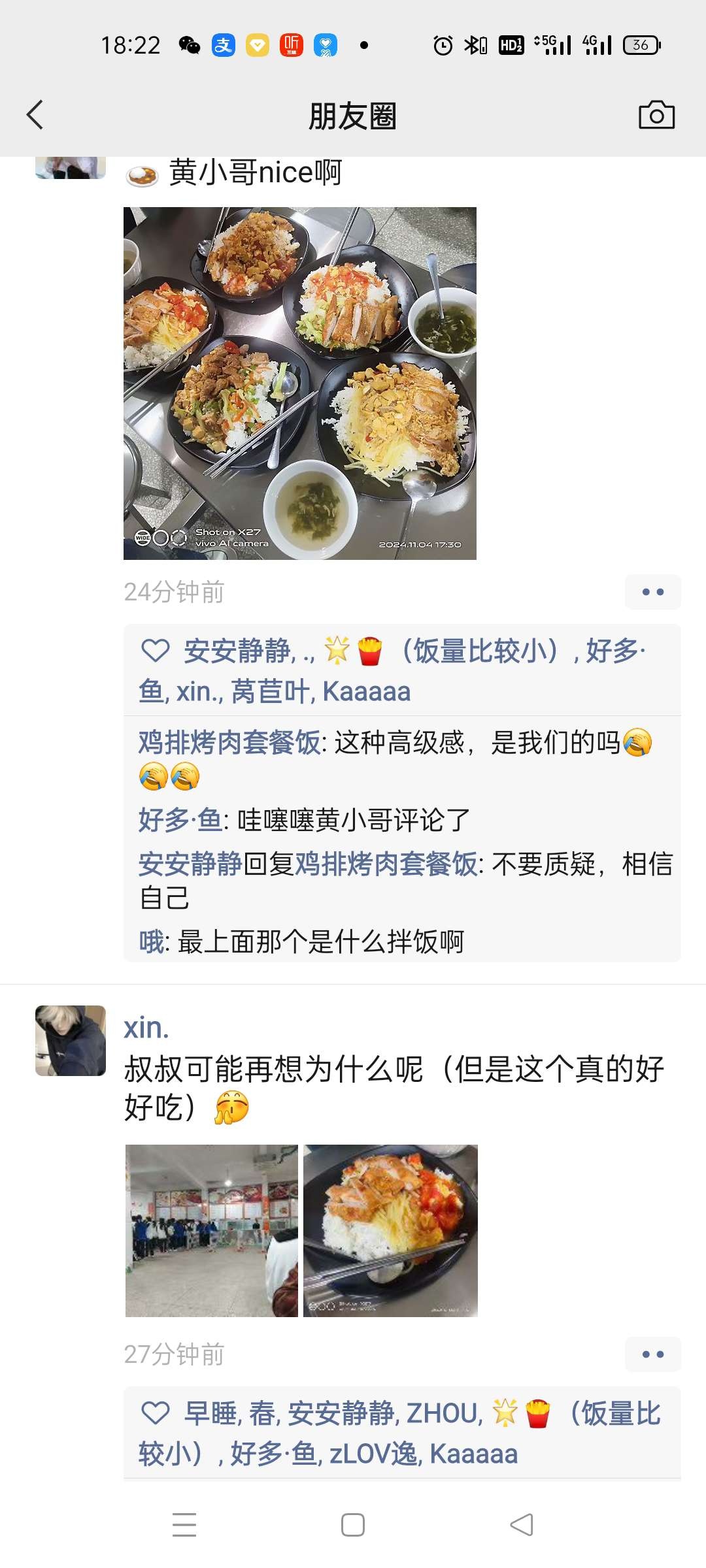Open the food photo posted 24分钟前
The width and height of the screenshot is (706, 1568).
(x=299, y=383)
